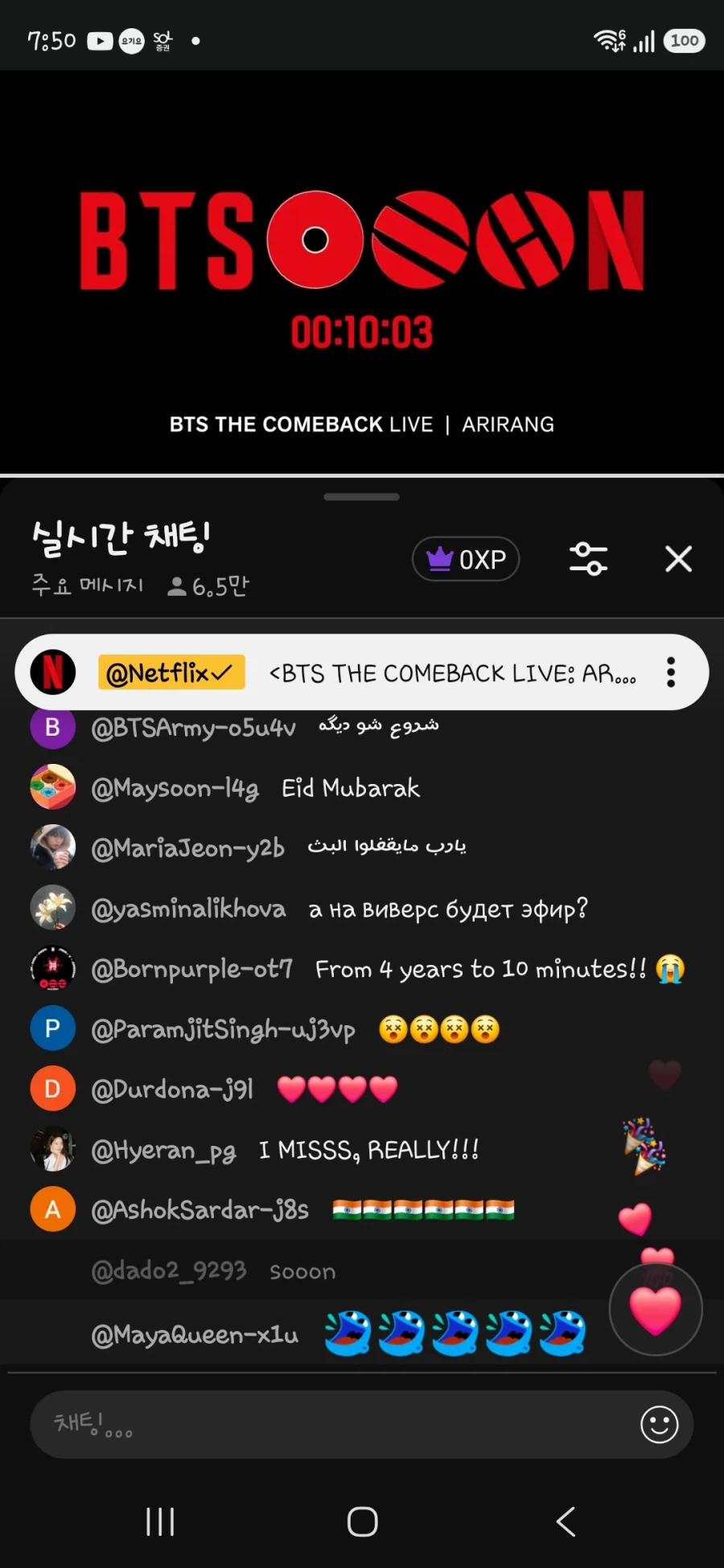The image size is (724, 1568).
Task: Tap the BTS comeback live video player
Action: click(x=362, y=272)
